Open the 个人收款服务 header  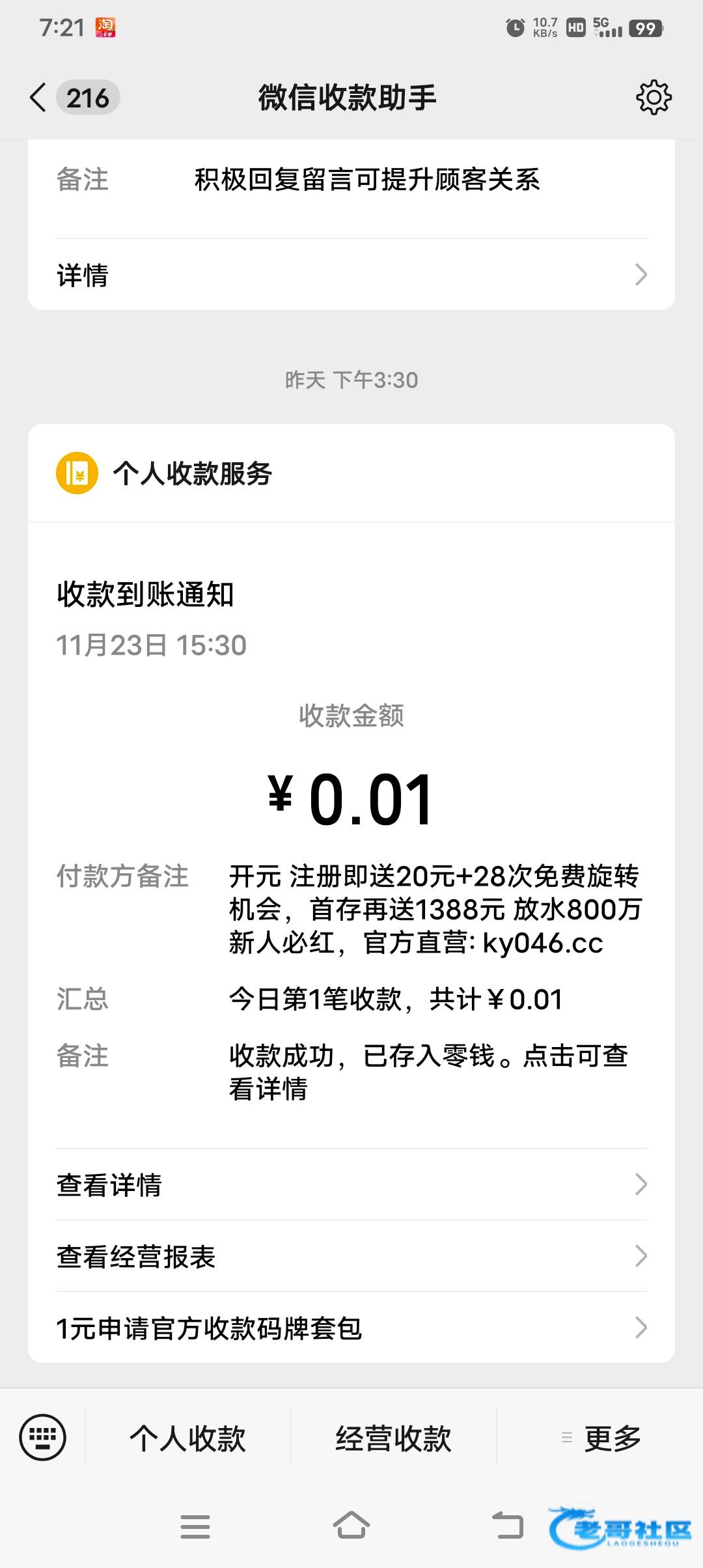192,473
